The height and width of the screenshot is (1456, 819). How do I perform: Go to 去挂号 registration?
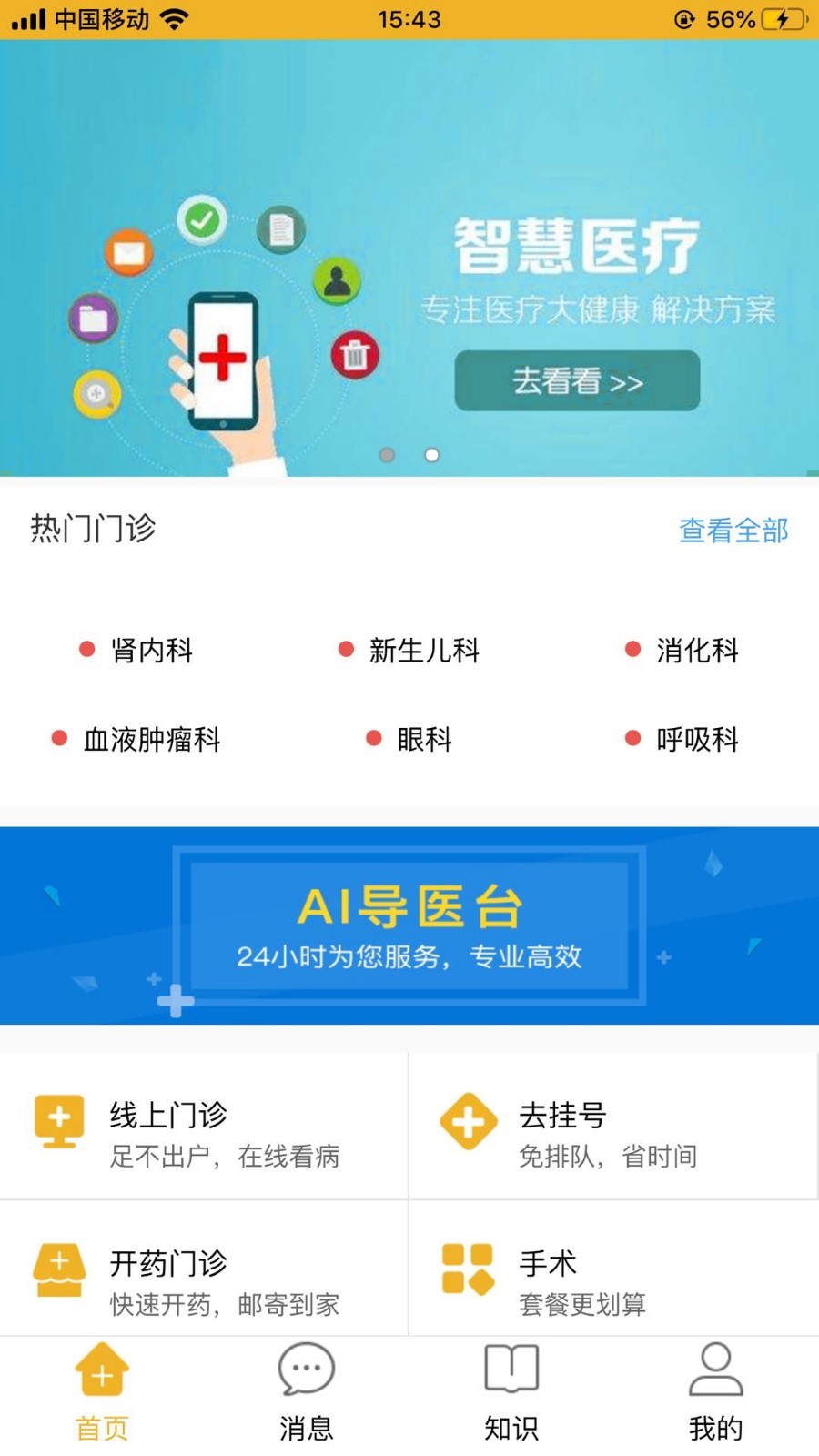pyautogui.click(x=613, y=1128)
